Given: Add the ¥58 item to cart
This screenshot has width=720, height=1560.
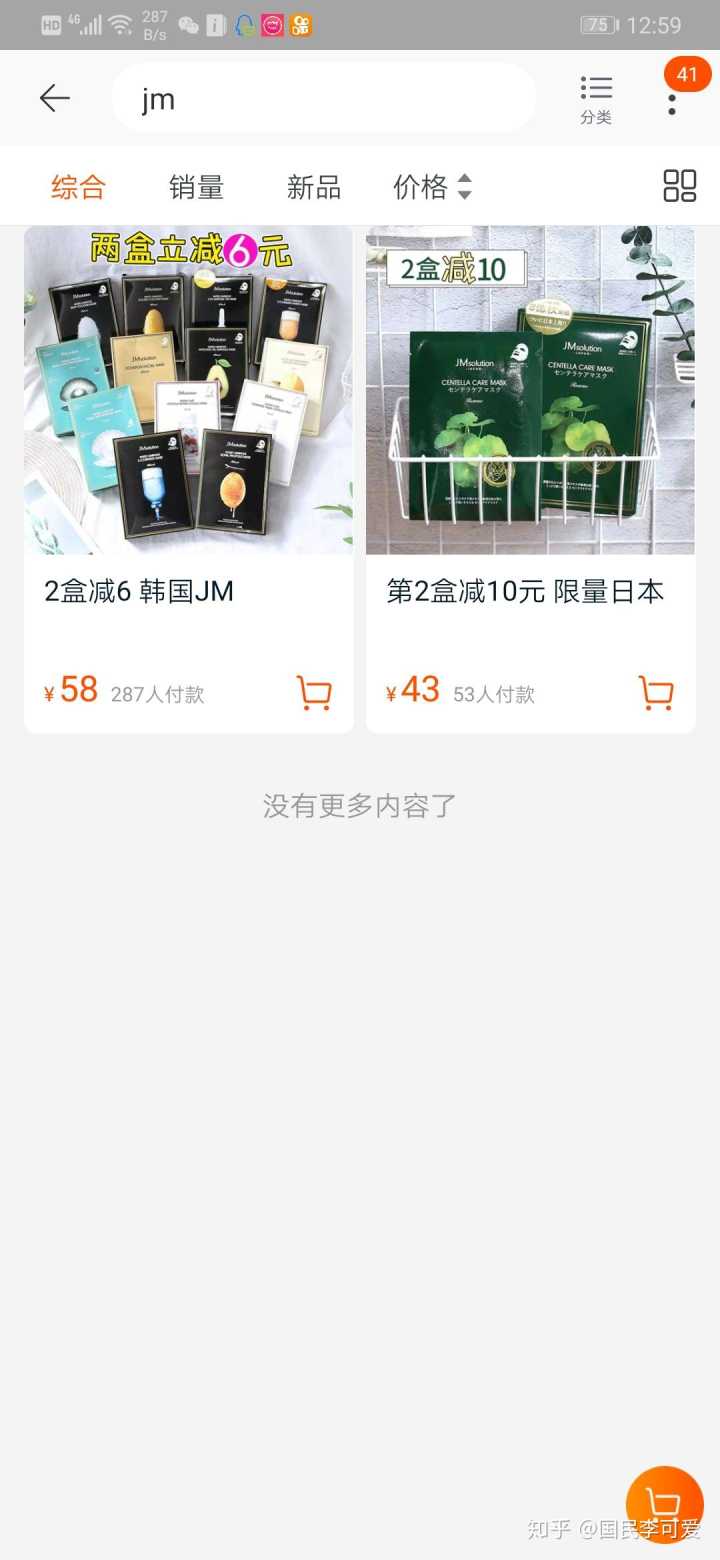Looking at the screenshot, I should click(314, 693).
